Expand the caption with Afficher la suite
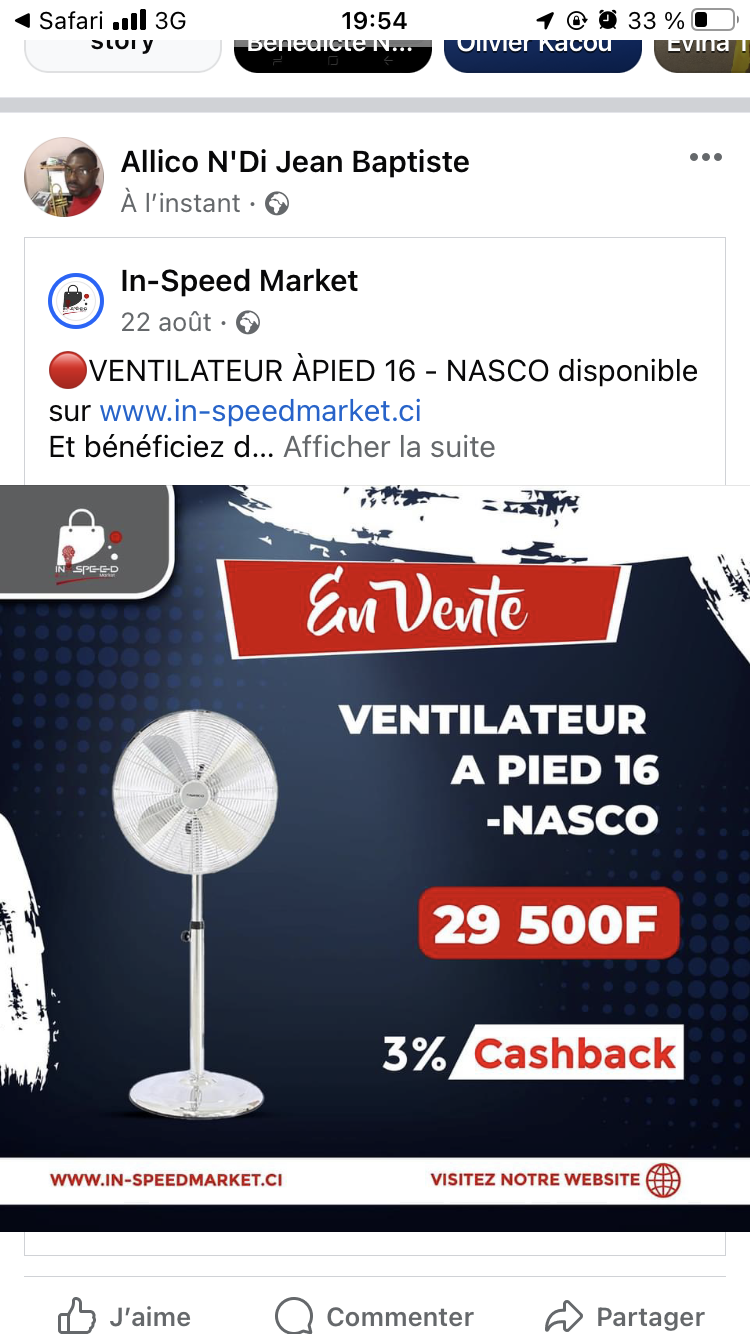The height and width of the screenshot is (1334, 750). (389, 446)
